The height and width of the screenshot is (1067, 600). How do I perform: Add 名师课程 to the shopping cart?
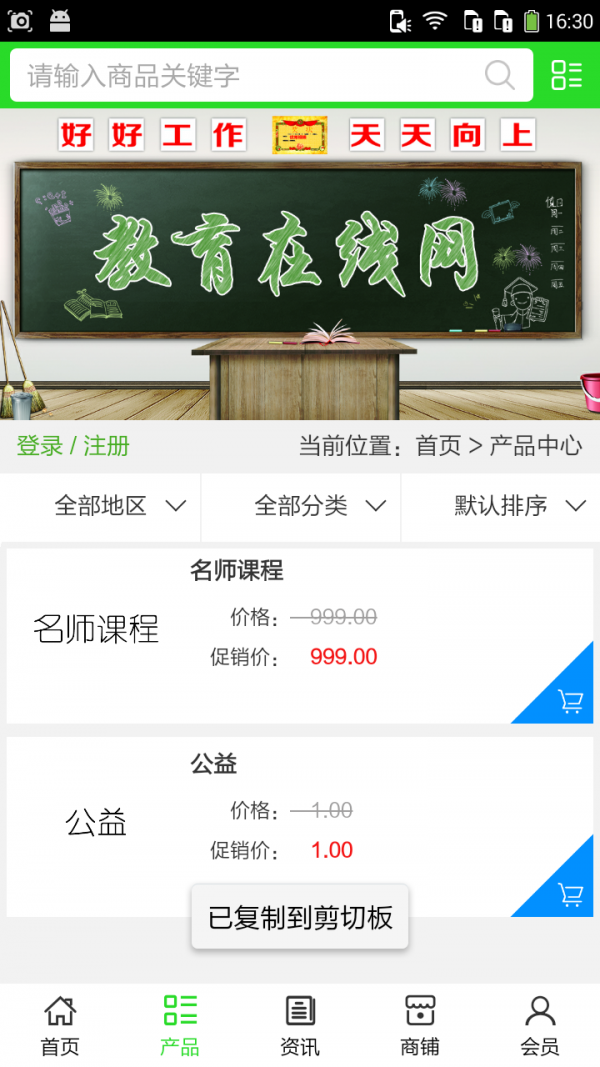[x=570, y=701]
